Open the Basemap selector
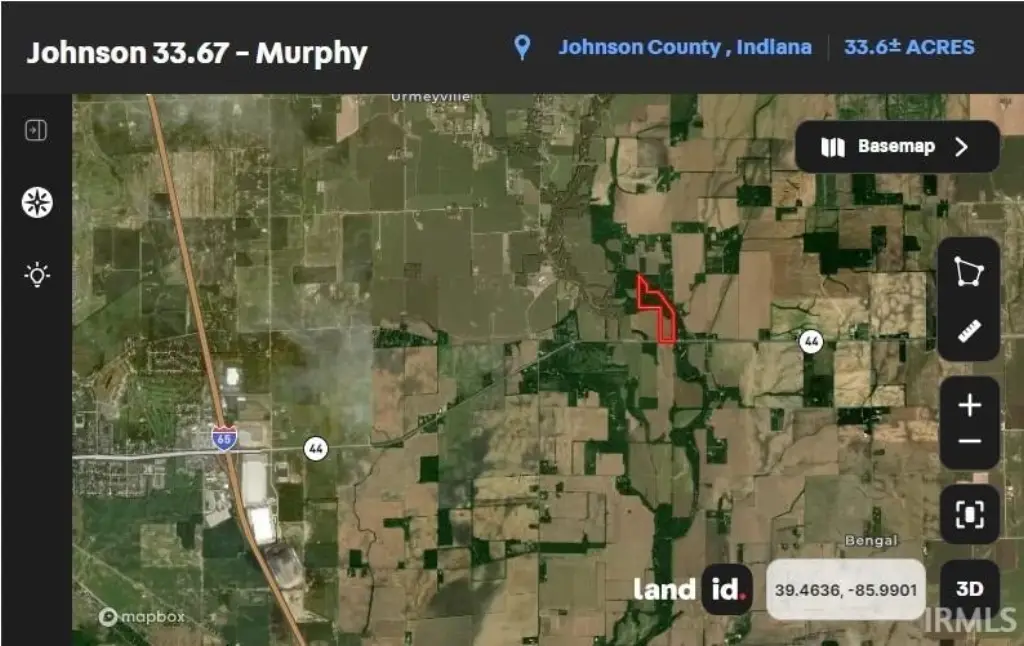The height and width of the screenshot is (646, 1024). 896,147
